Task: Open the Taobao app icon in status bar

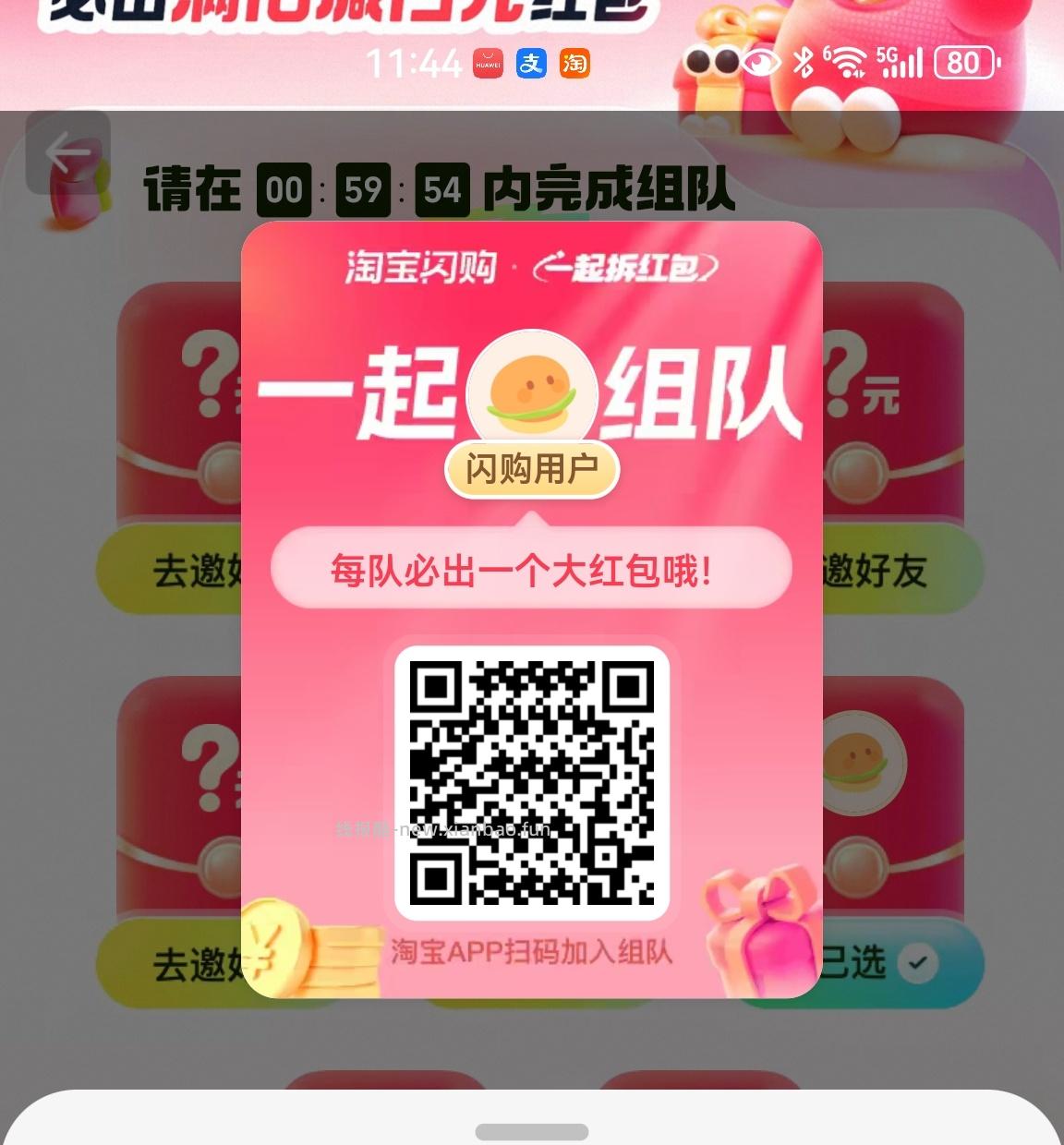Action: [574, 63]
